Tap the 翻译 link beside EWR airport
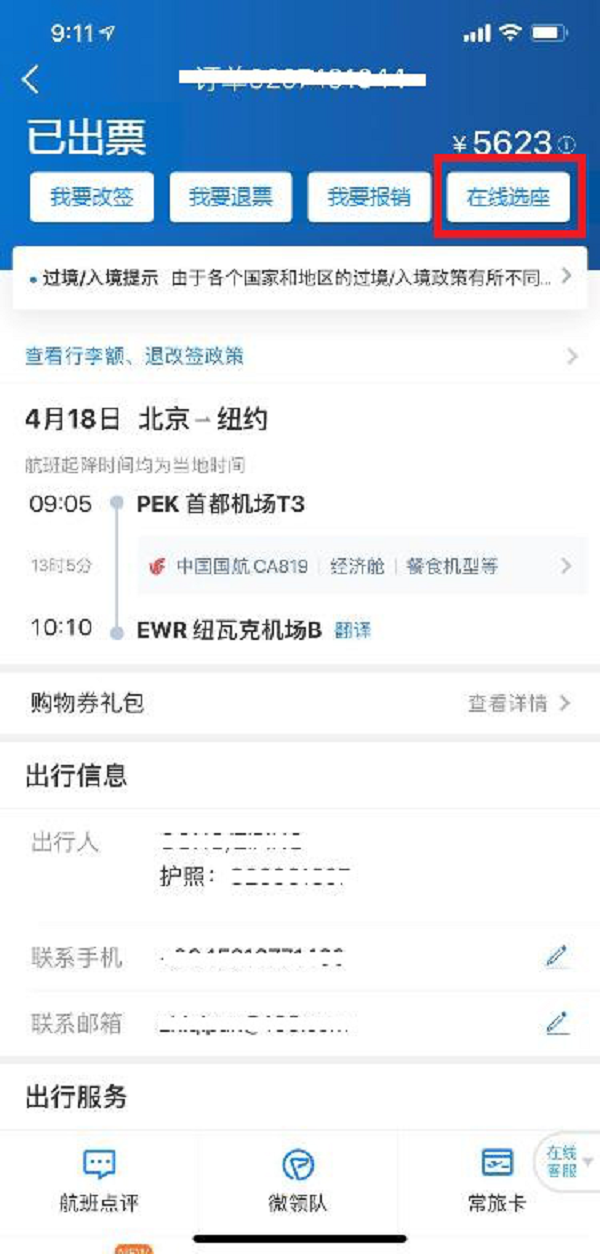This screenshot has width=600, height=1254. point(352,631)
